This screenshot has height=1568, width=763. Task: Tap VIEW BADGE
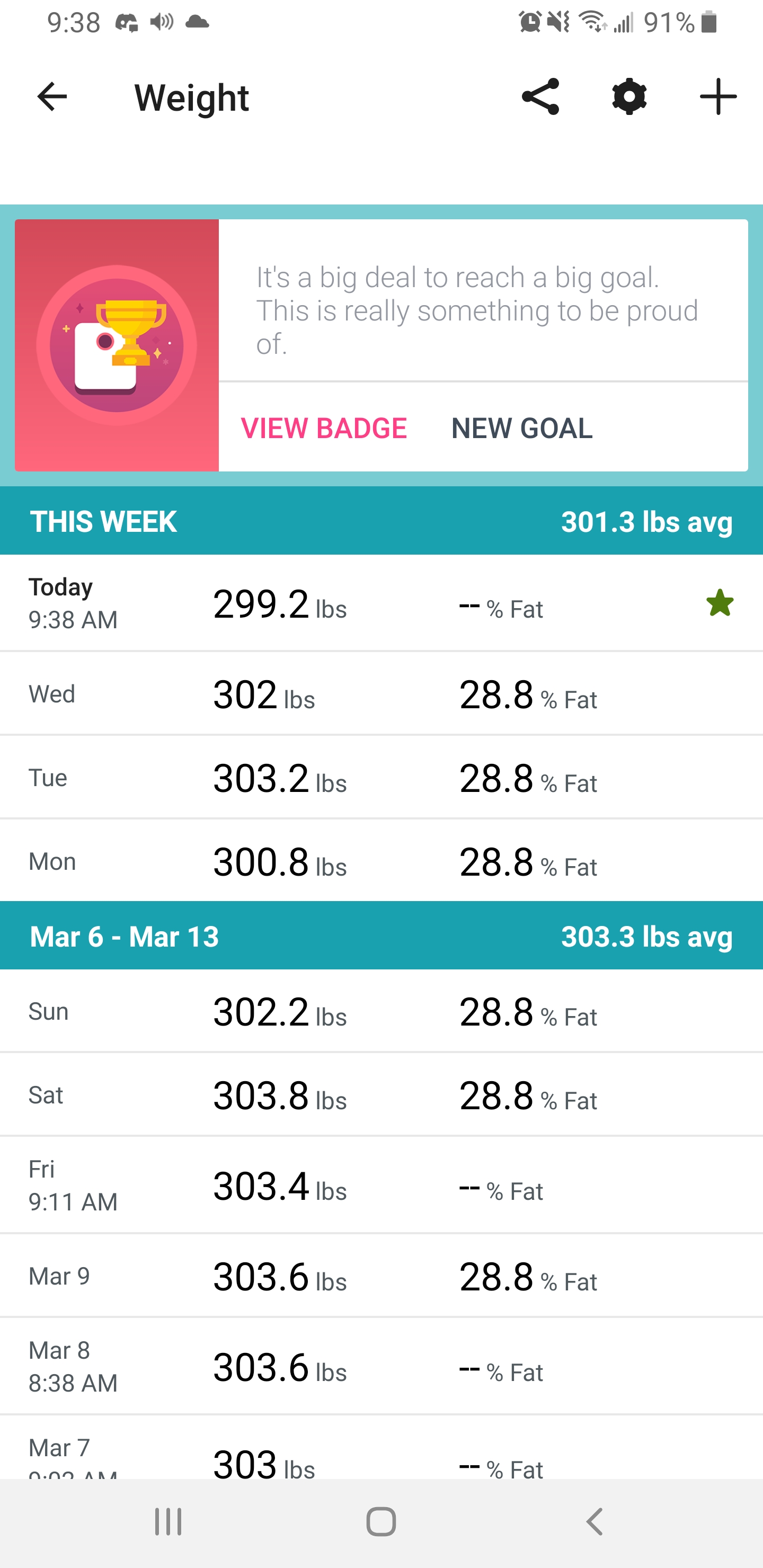(323, 428)
